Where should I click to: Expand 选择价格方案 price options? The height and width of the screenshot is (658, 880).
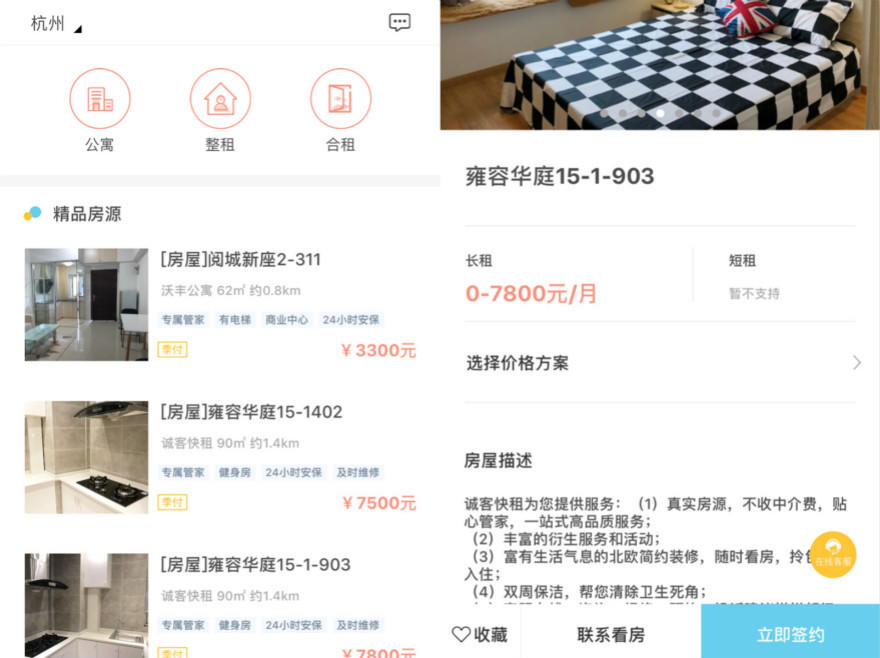coord(660,363)
